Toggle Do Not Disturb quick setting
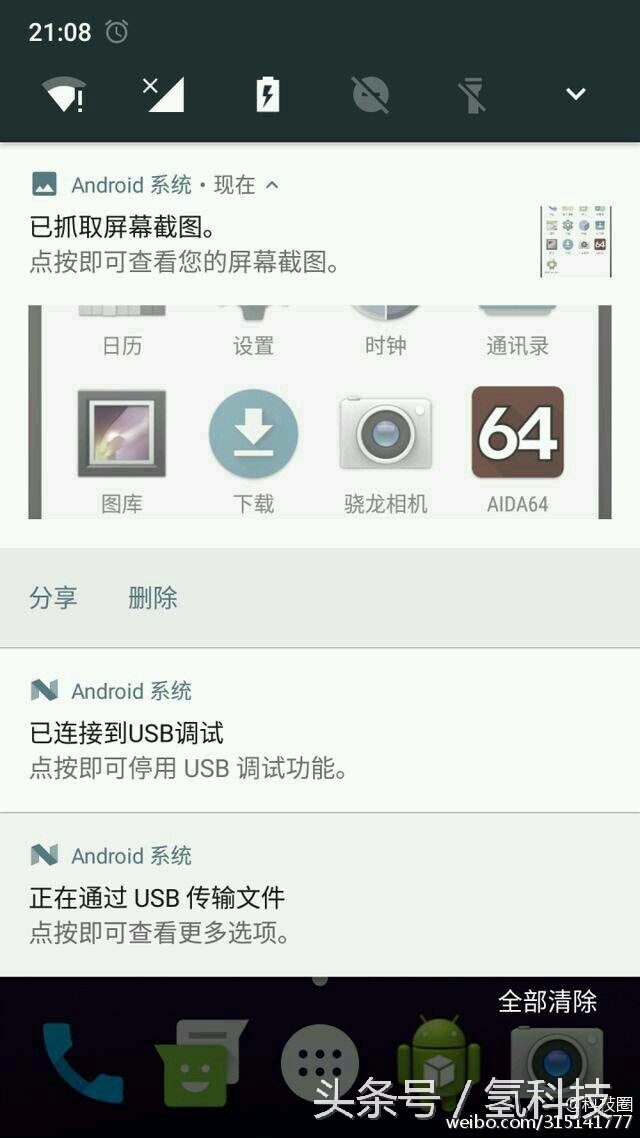Screen dimensions: 640x1138 pyautogui.click(x=370, y=94)
